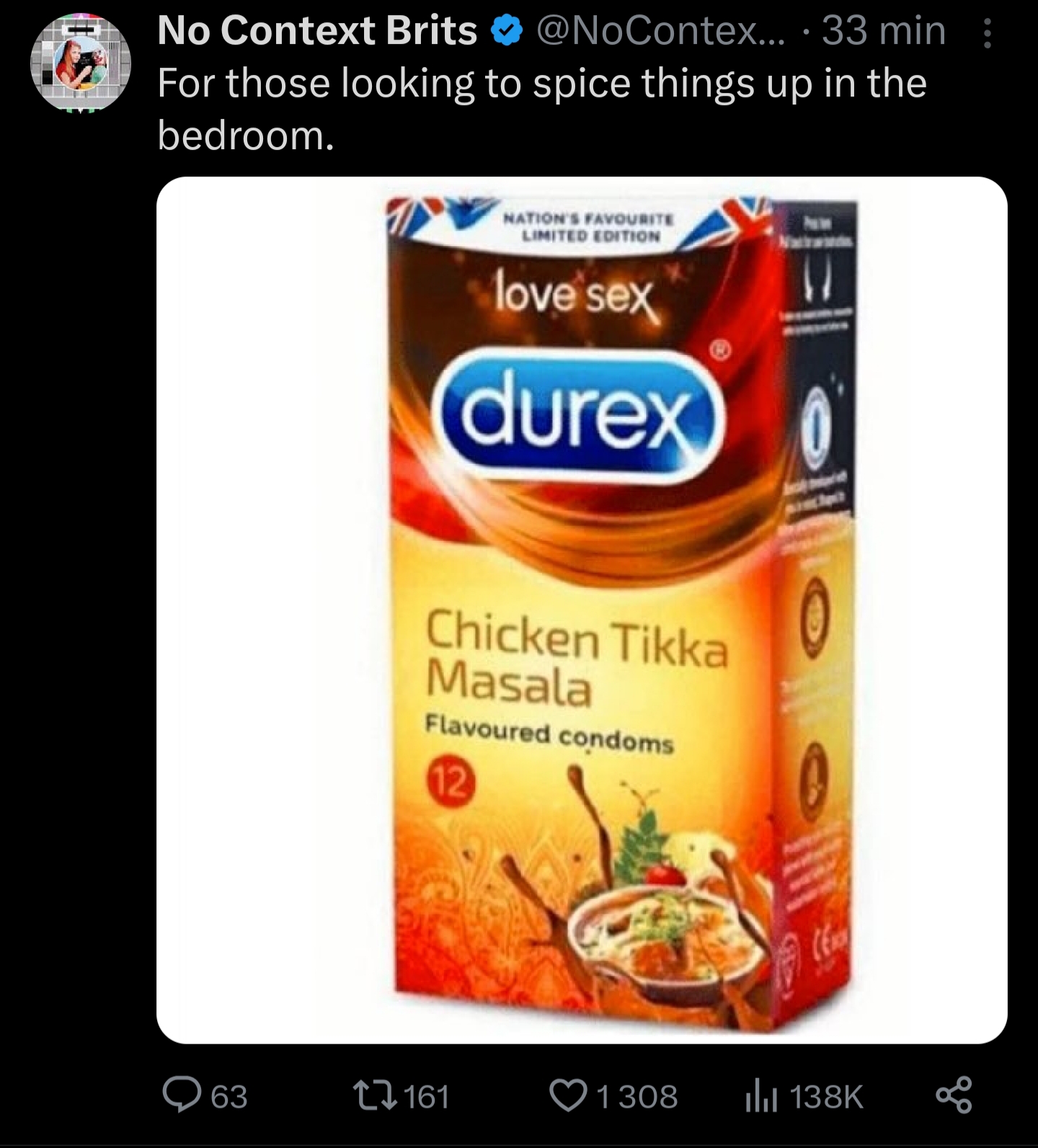Open the tweet's overflow menu
This screenshot has height=1148, width=1038.
[x=987, y=34]
